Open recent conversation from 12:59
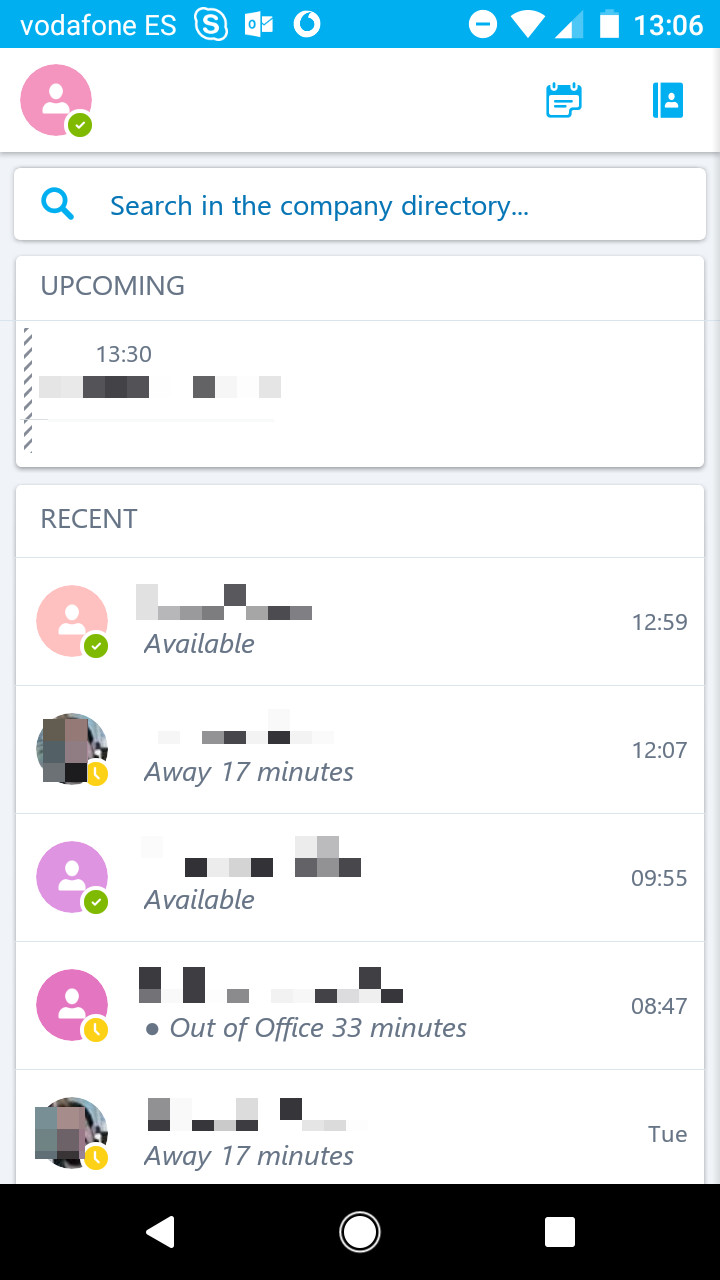Screen dimensions: 720x1280 pyautogui.click(x=360, y=622)
